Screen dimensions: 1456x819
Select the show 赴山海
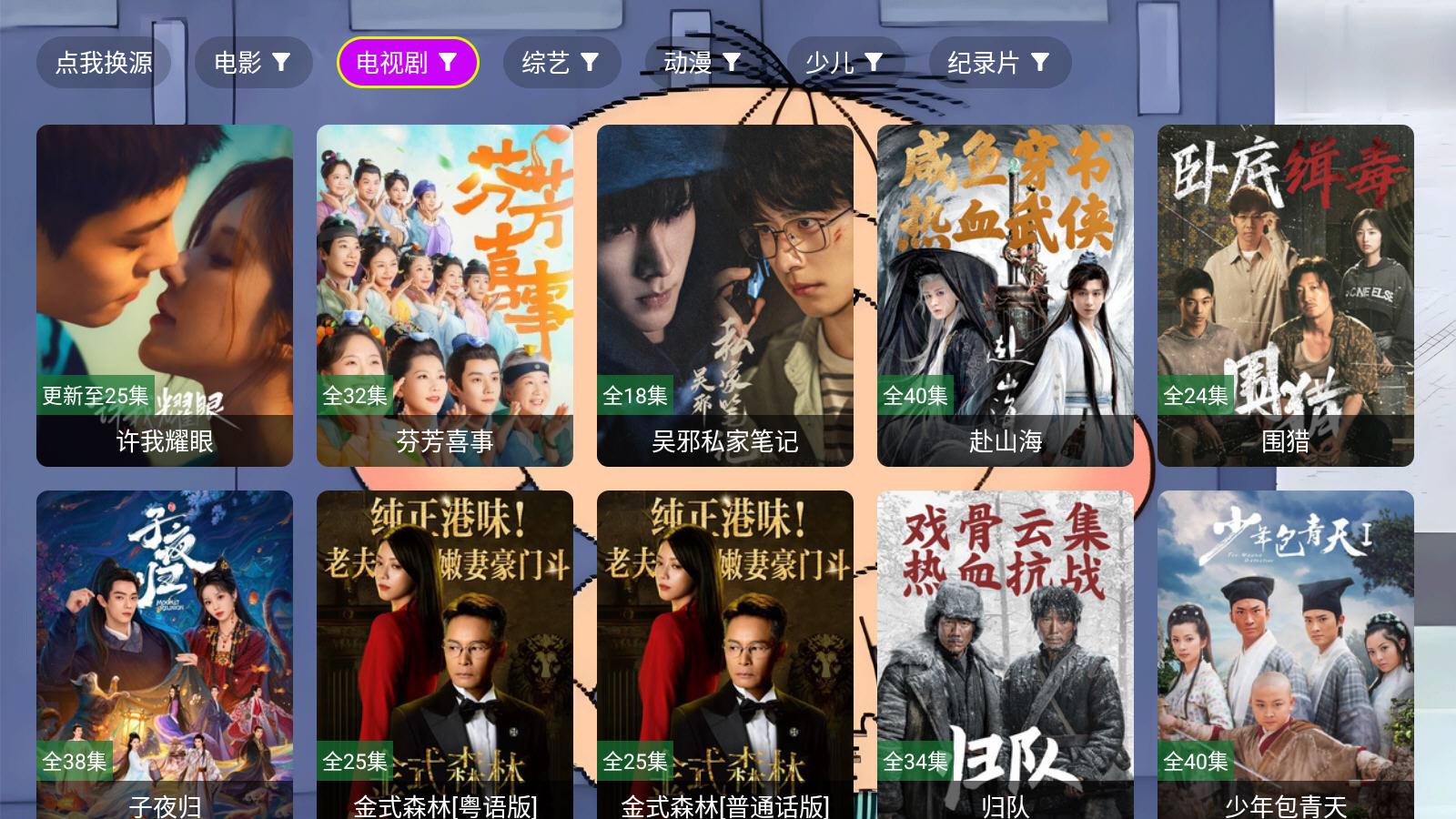click(x=1006, y=296)
